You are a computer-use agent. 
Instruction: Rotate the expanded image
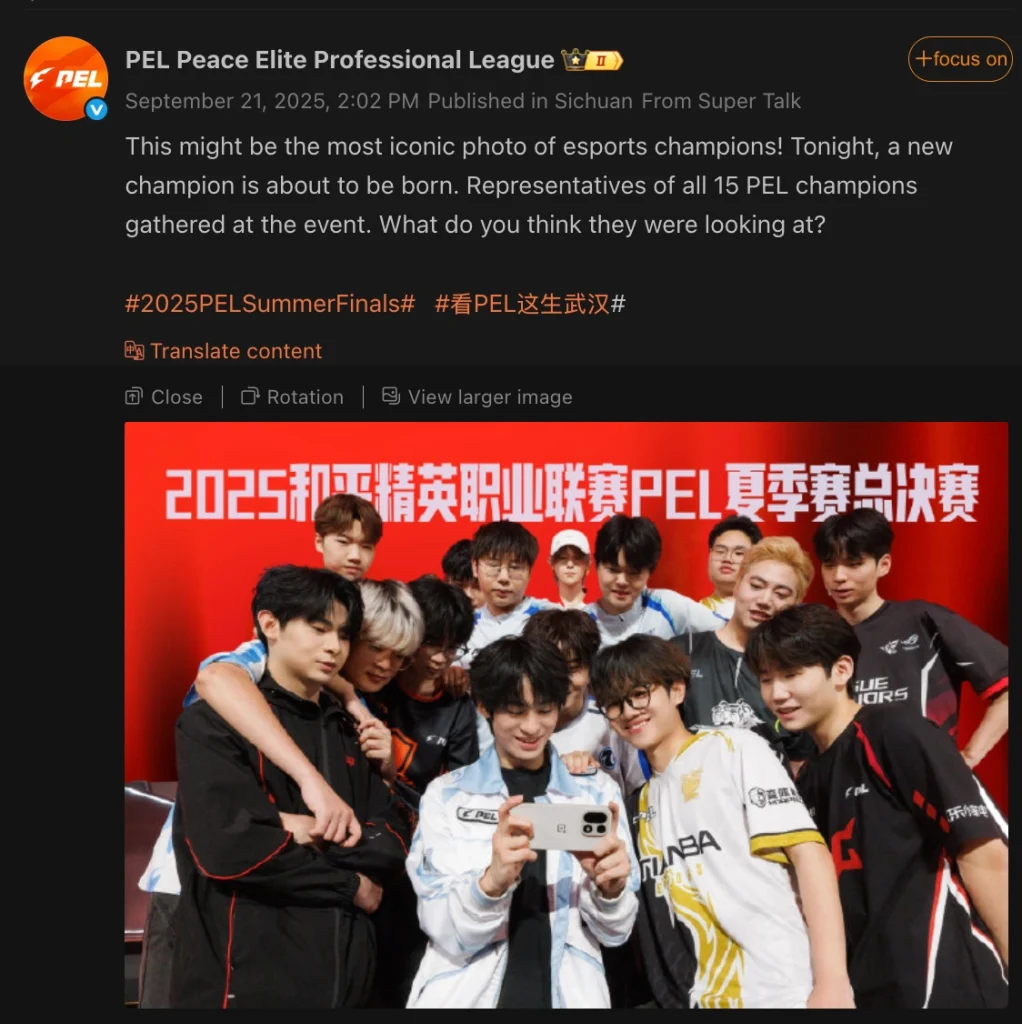click(292, 397)
